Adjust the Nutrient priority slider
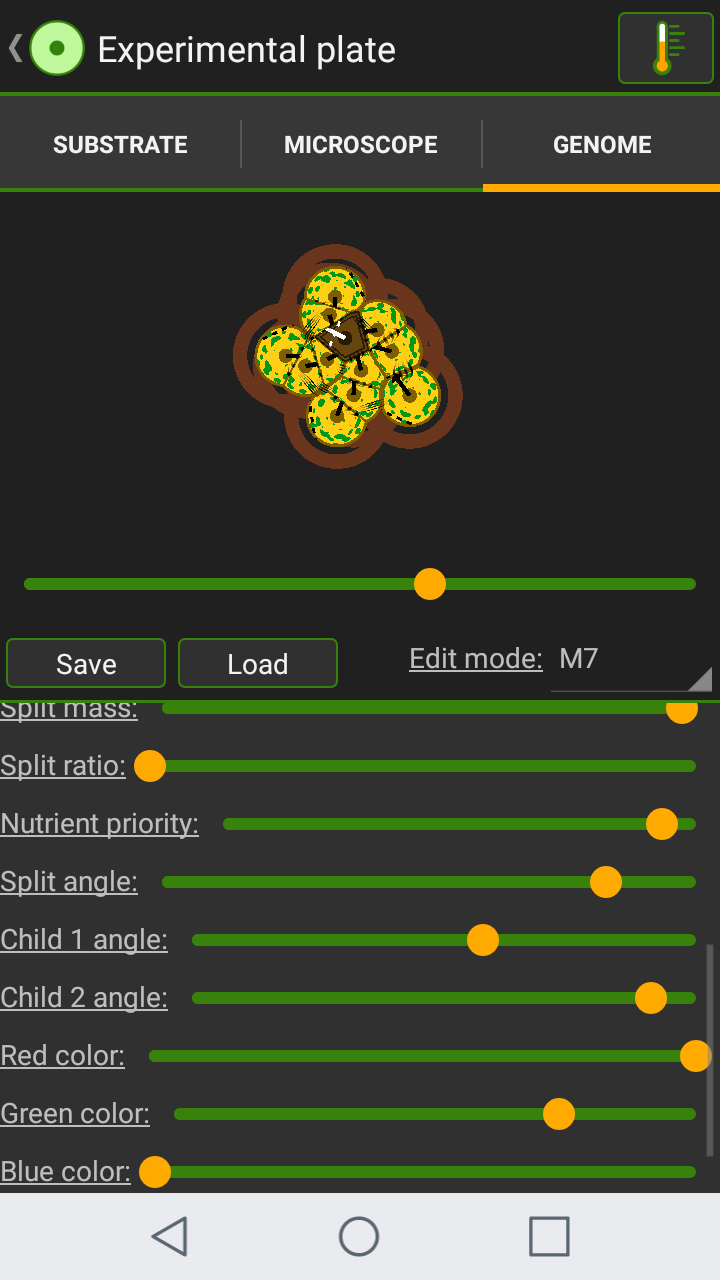This screenshot has height=1280, width=720. pos(661,824)
